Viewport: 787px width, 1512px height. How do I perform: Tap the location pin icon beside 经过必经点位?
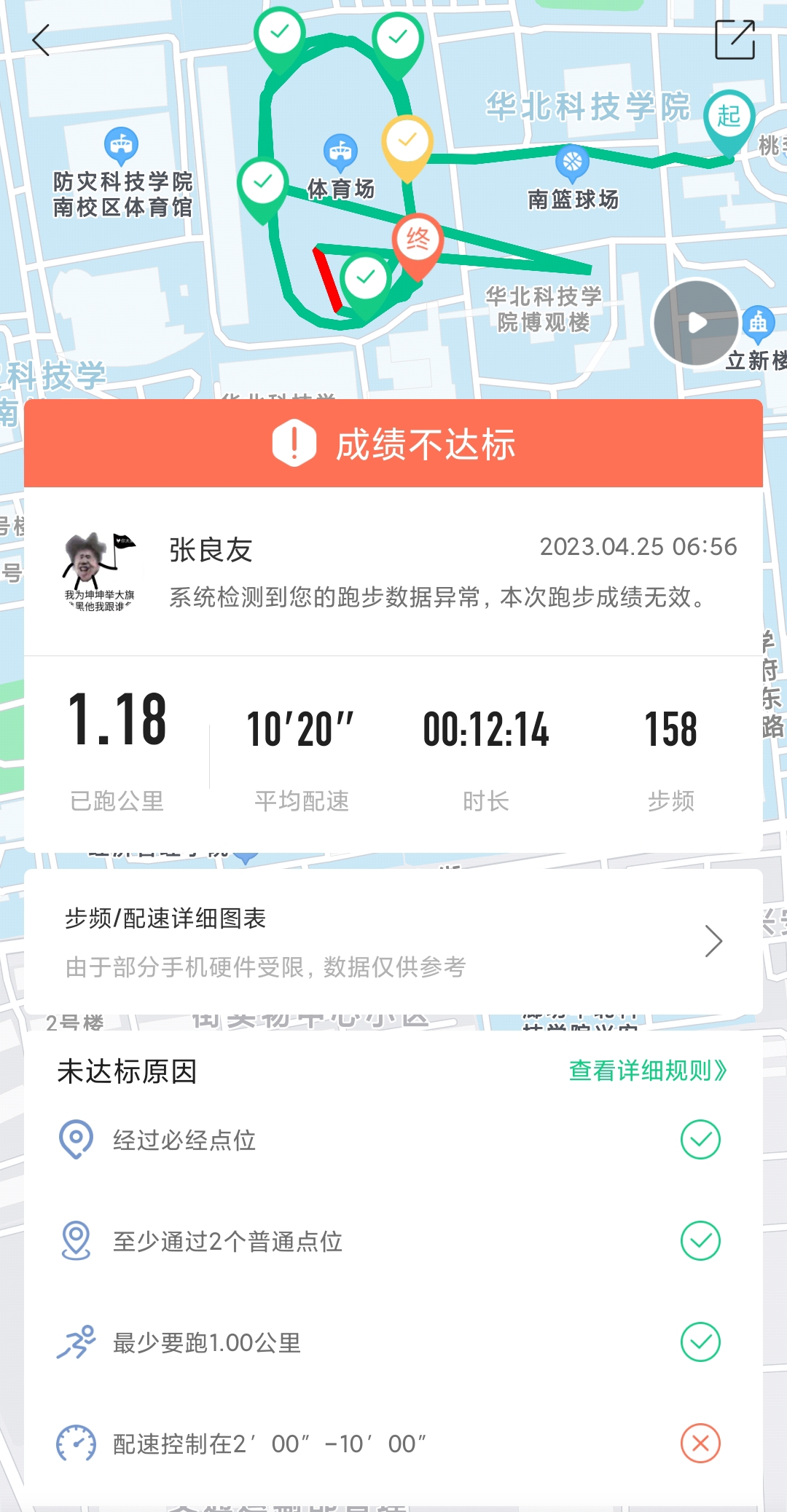(x=75, y=1140)
